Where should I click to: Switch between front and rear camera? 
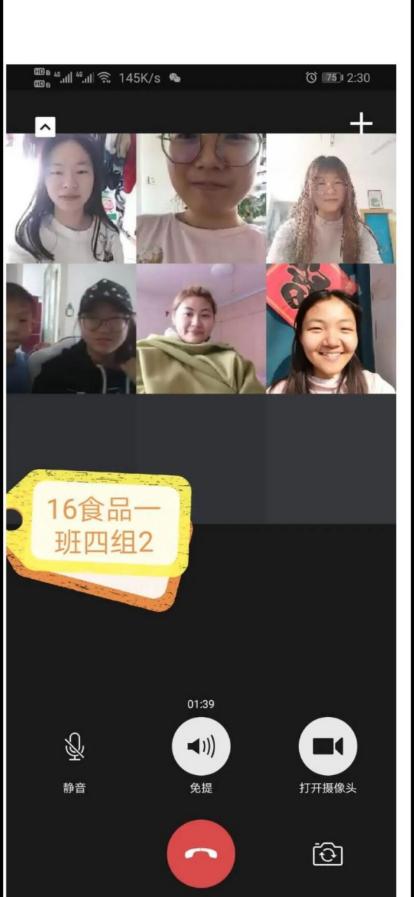pyautogui.click(x=328, y=854)
